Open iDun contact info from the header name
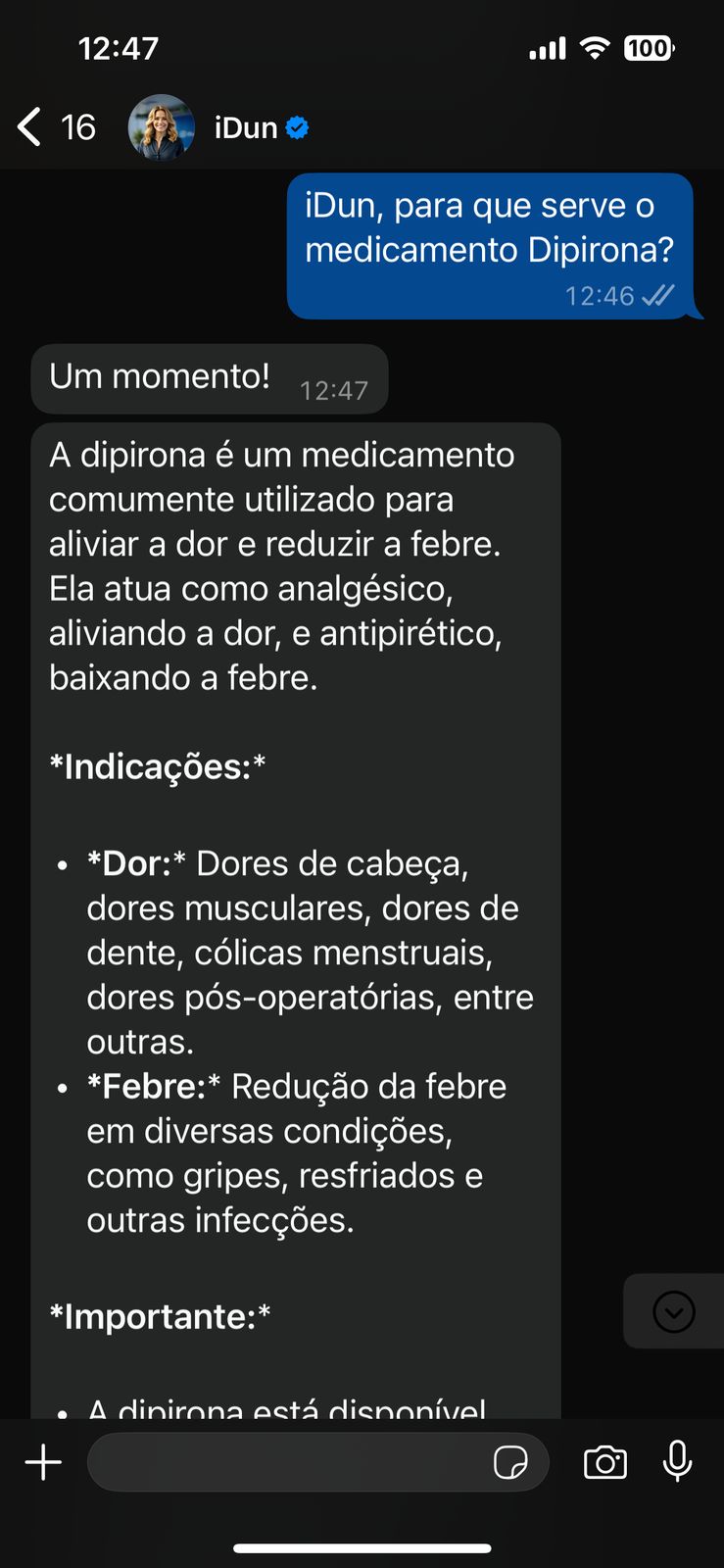This screenshot has height=1568, width=724. point(247,127)
